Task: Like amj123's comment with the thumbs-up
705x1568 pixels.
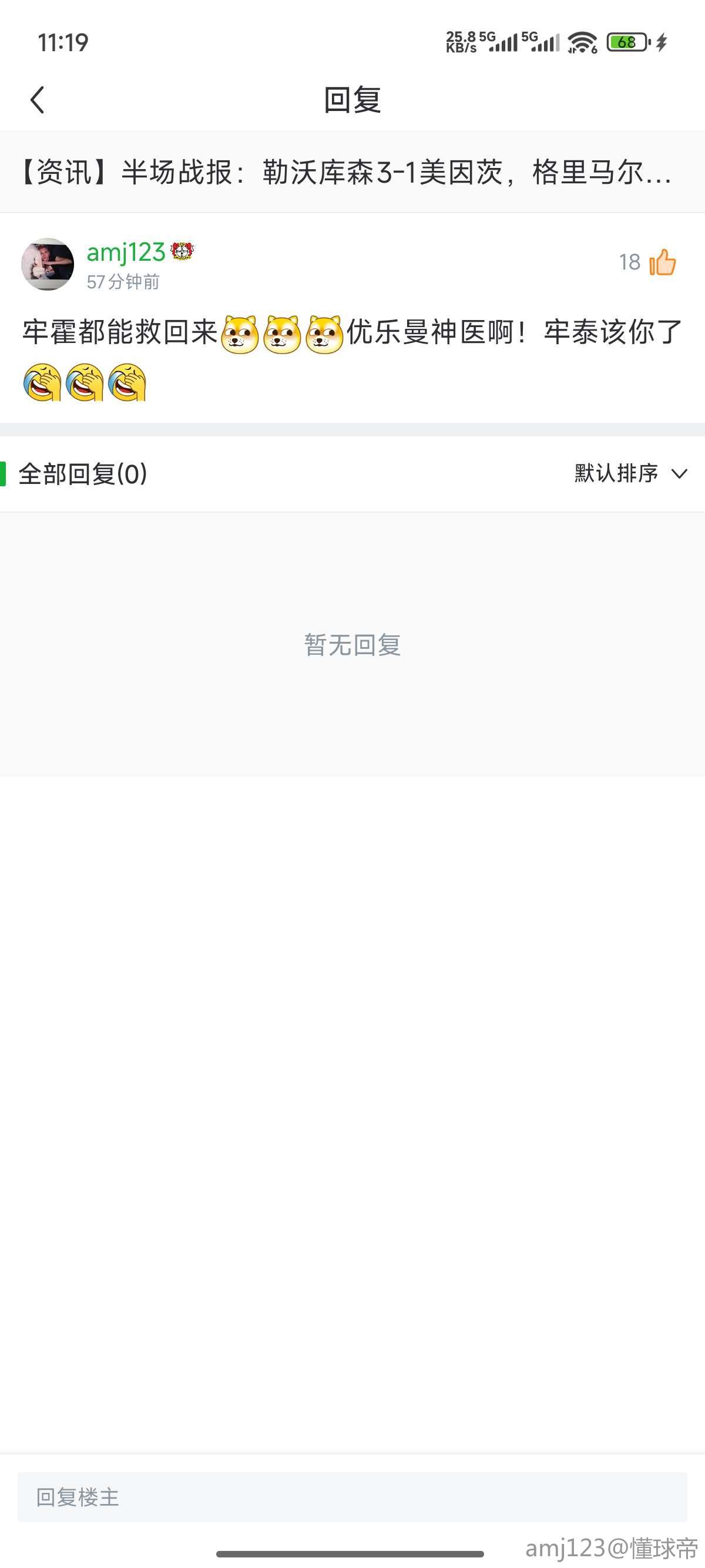Action: pos(662,263)
